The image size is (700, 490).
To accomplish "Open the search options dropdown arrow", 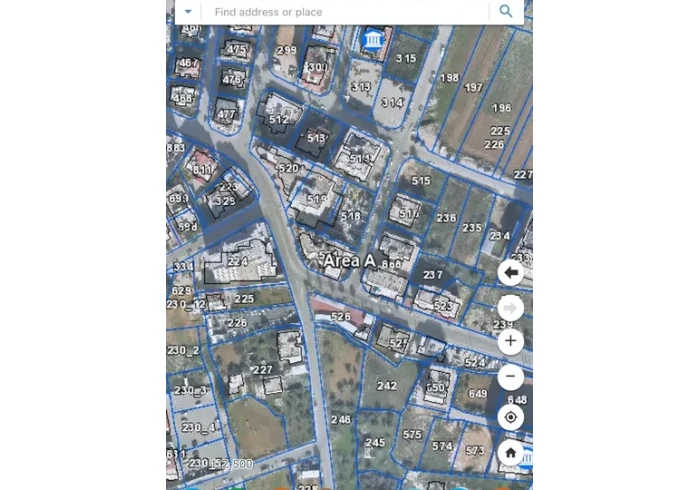I will point(188,12).
